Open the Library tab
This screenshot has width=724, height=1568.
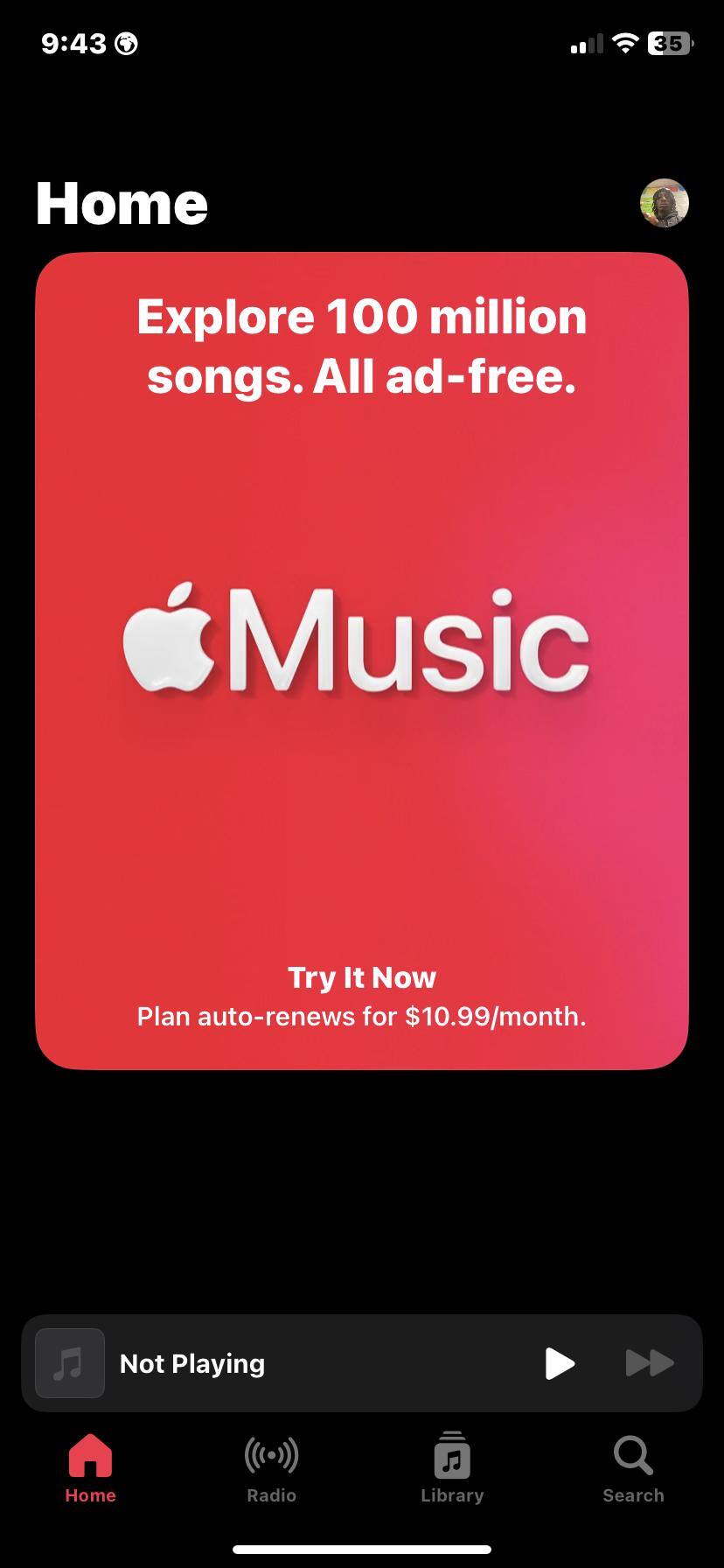(452, 1468)
